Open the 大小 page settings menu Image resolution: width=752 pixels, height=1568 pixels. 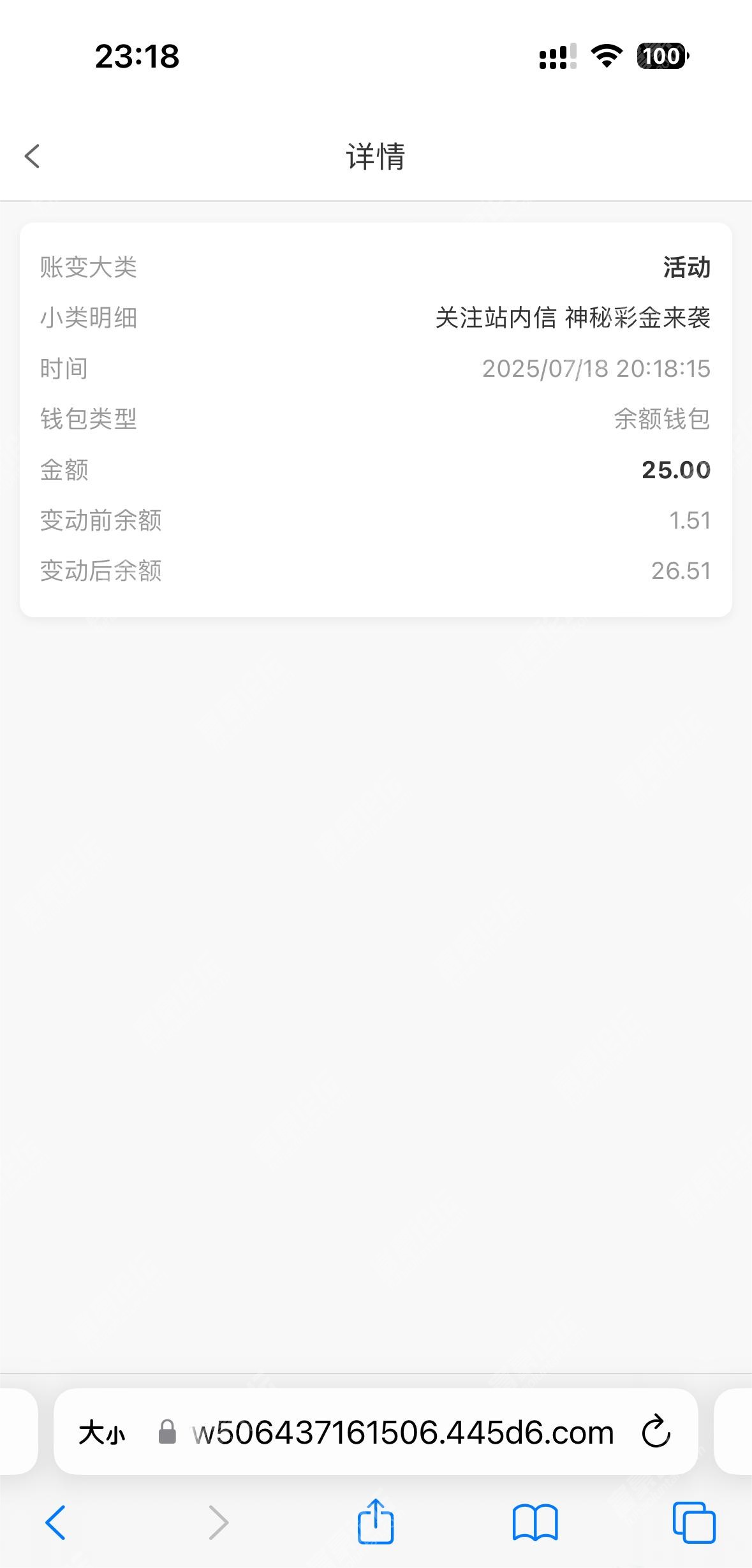pos(101,1433)
